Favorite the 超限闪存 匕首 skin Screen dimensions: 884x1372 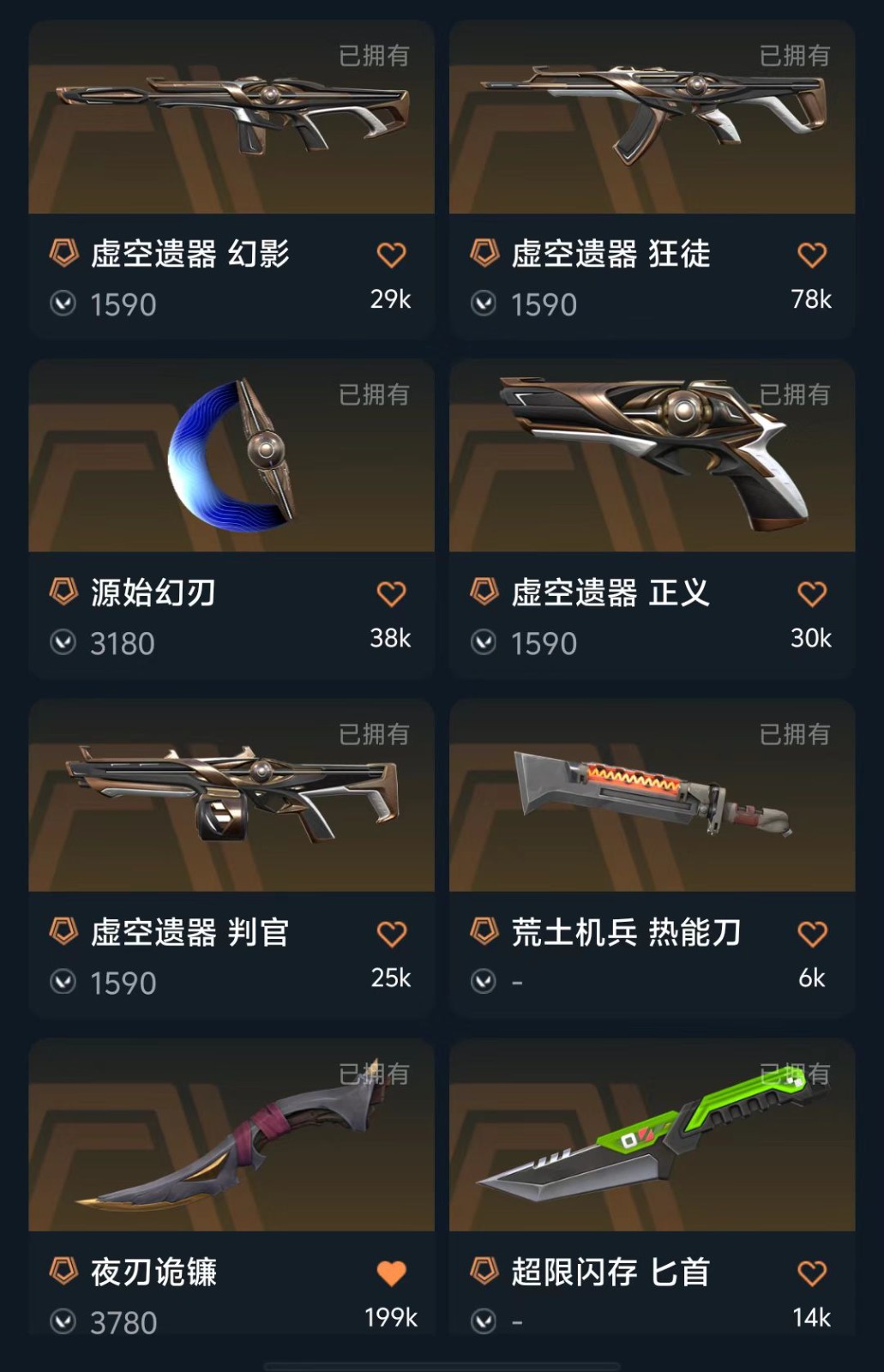coord(811,1273)
